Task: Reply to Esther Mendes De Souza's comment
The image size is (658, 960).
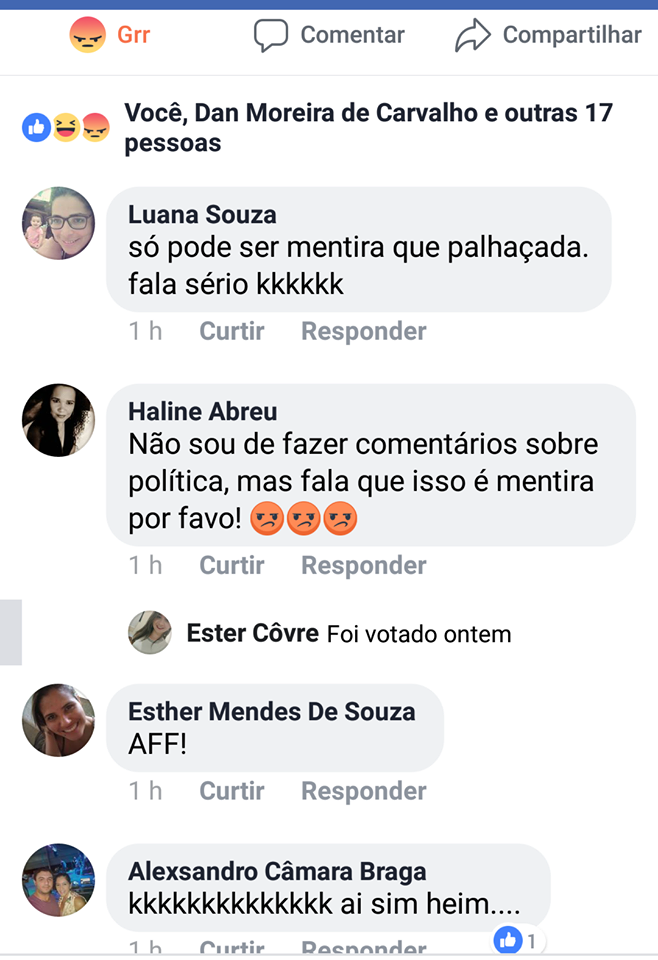Action: click(x=363, y=791)
